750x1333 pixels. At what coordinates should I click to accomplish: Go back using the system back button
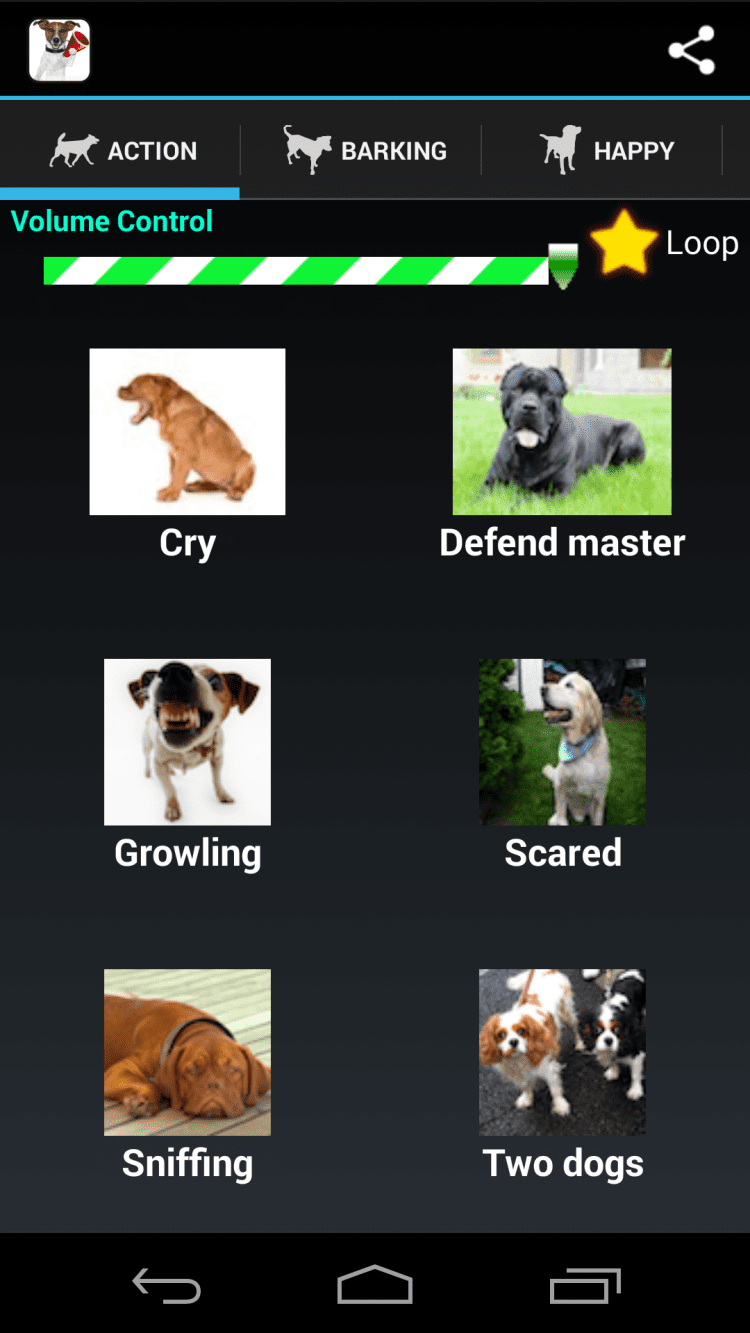[x=166, y=1286]
